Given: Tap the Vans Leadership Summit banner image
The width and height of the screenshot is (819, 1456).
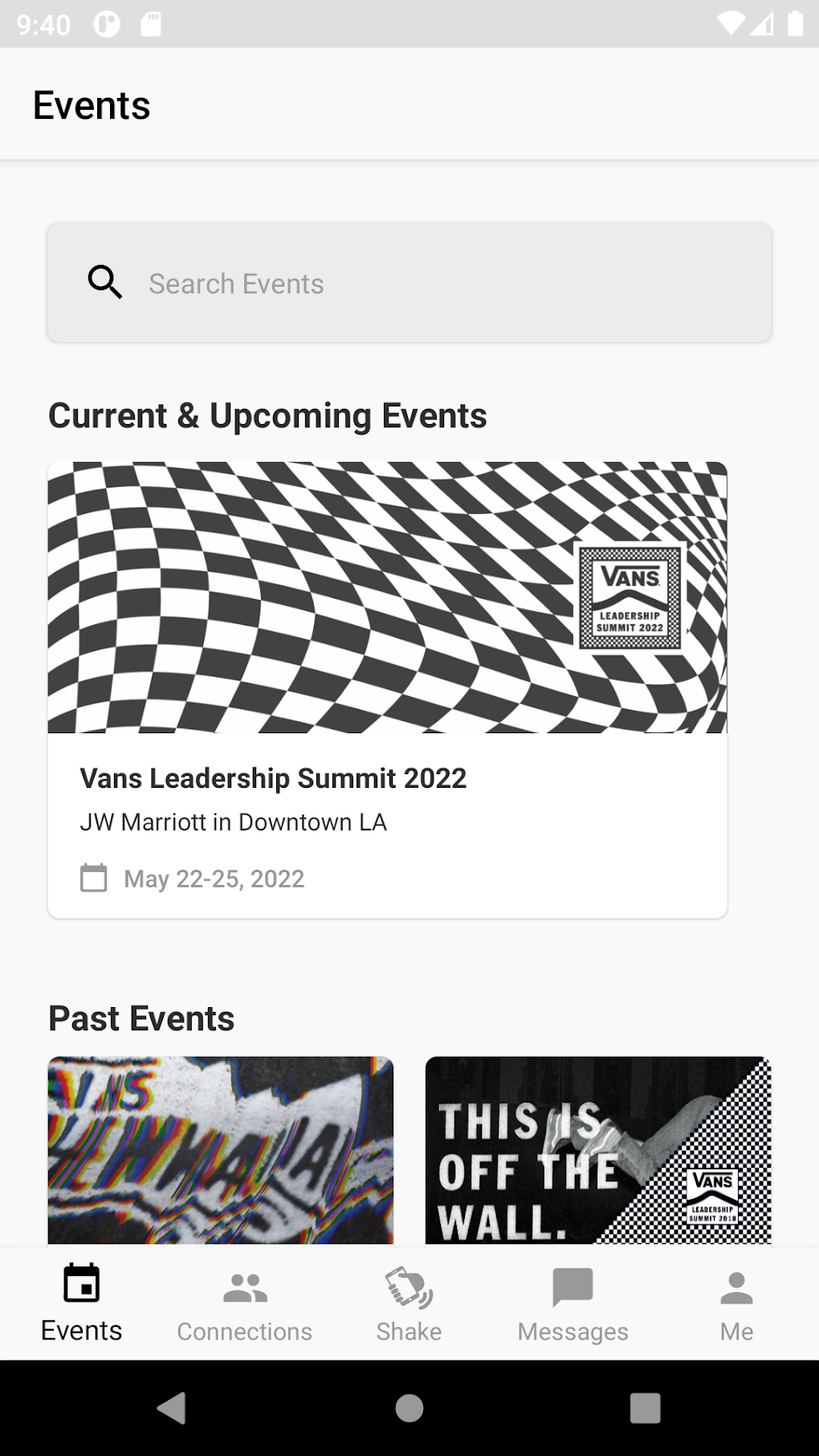Looking at the screenshot, I should (388, 597).
